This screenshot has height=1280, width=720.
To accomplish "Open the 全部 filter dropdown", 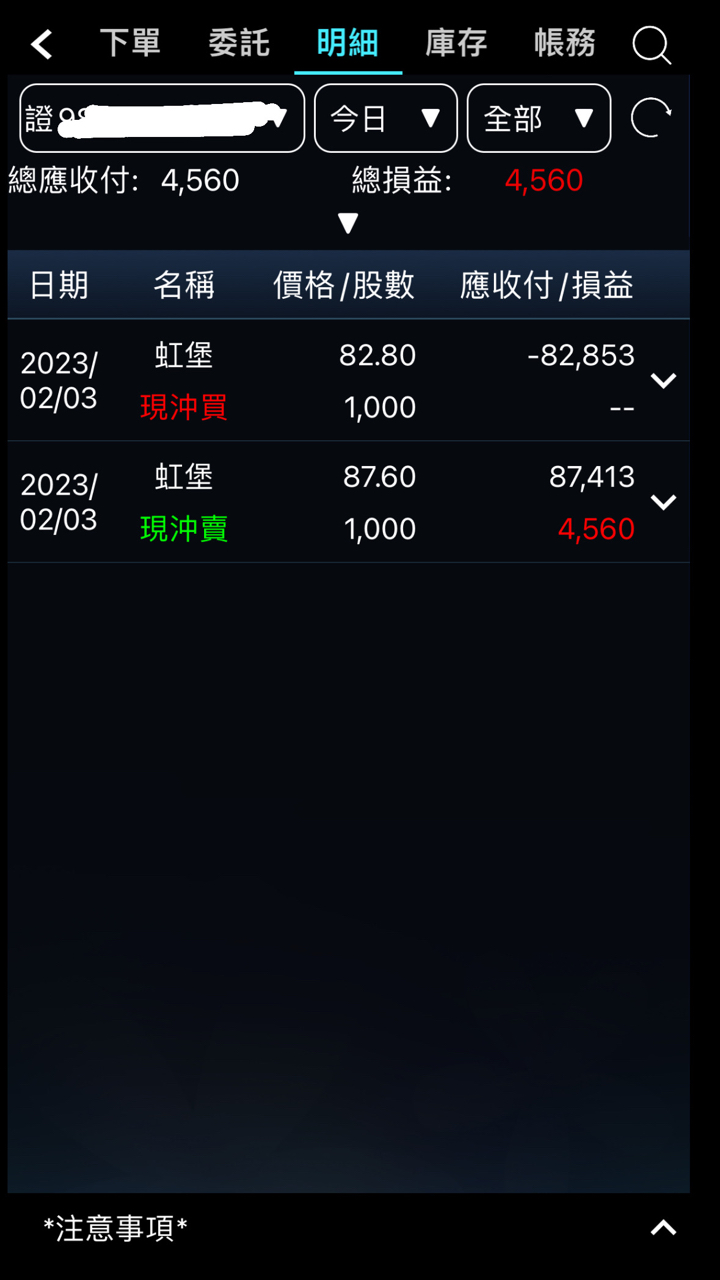I will pyautogui.click(x=539, y=119).
